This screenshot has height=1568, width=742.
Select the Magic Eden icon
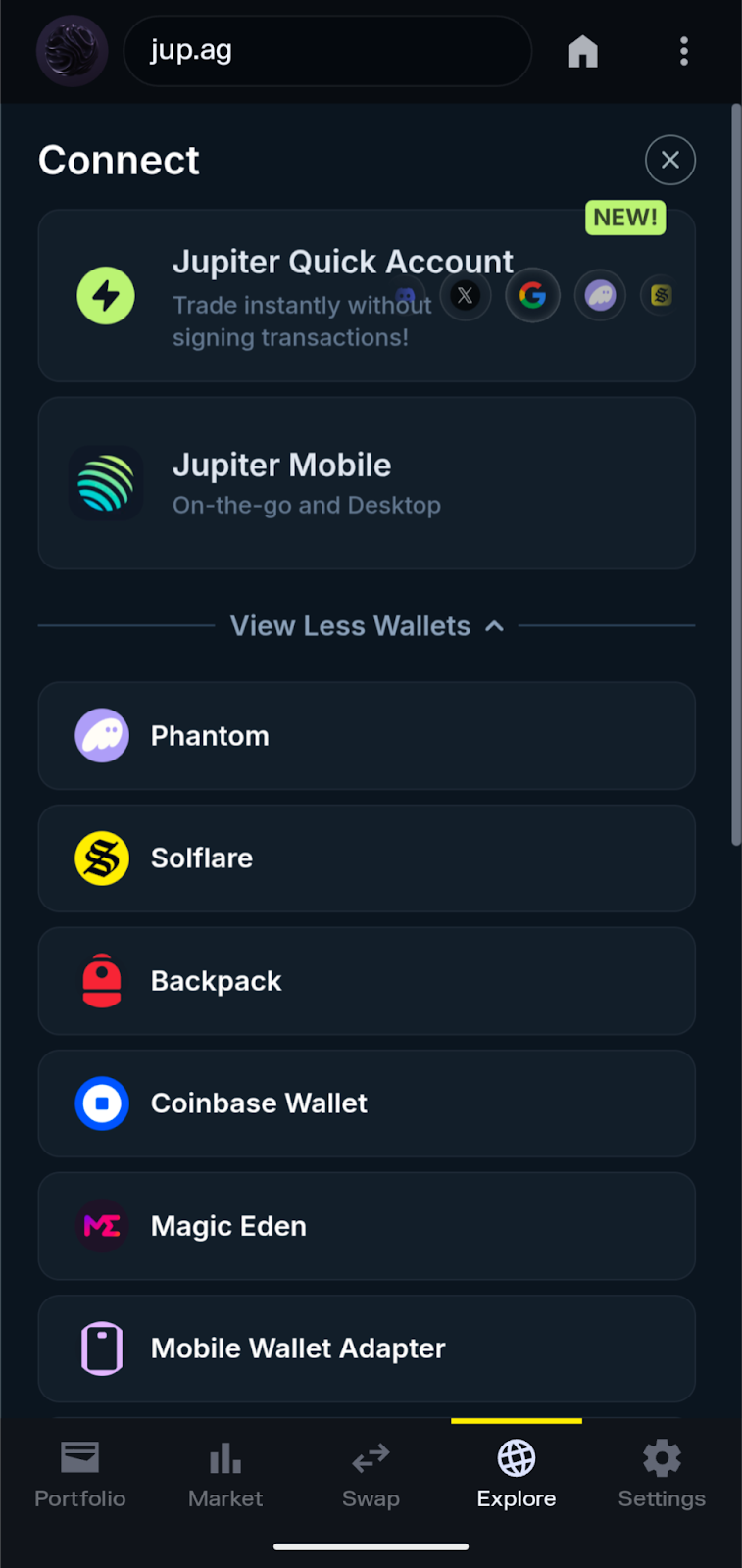101,1226
